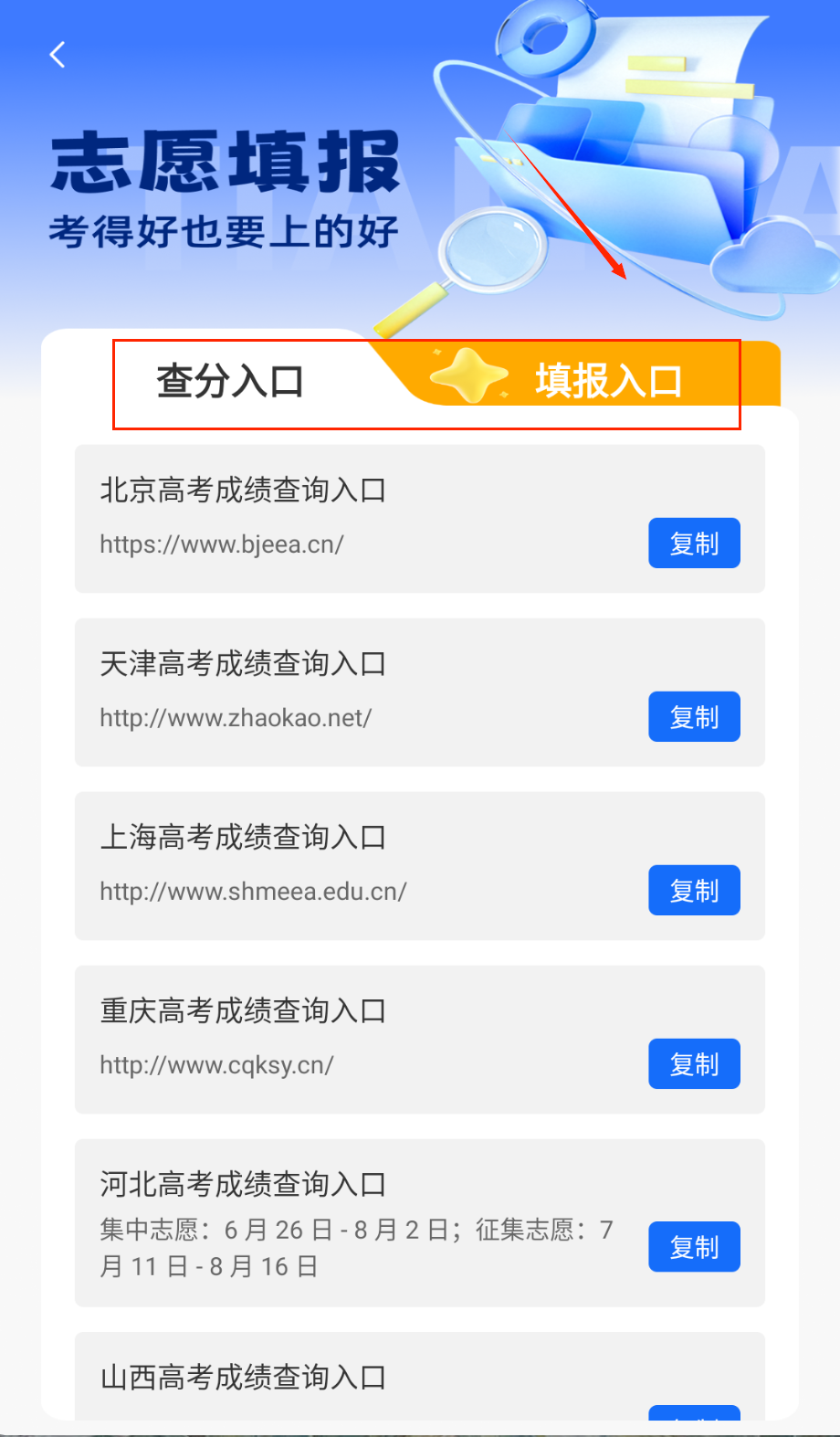
Task: Copy the 天津高考成绩查询 link
Action: coord(694,717)
